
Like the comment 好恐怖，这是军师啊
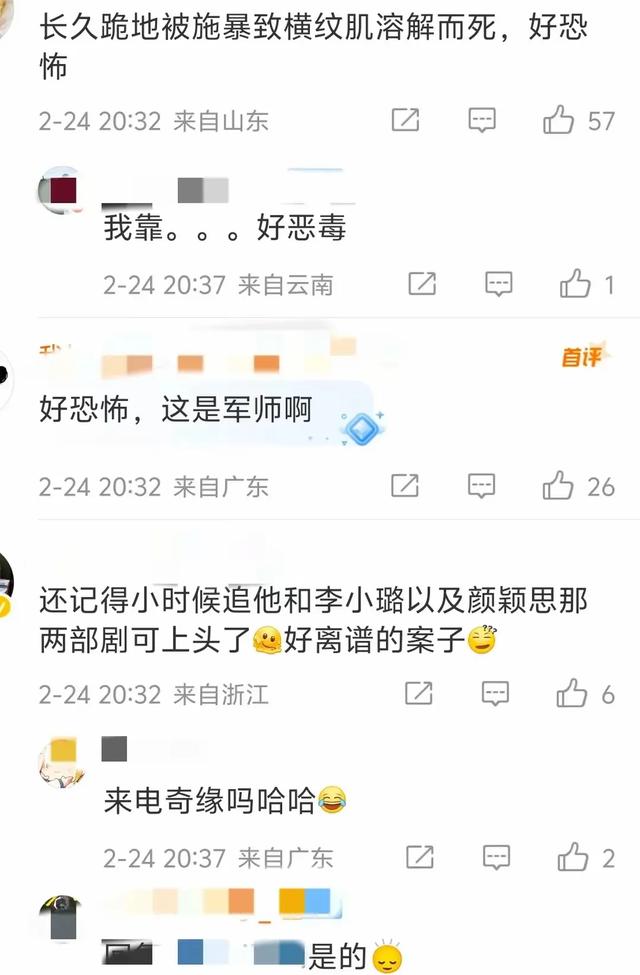[x=558, y=487]
